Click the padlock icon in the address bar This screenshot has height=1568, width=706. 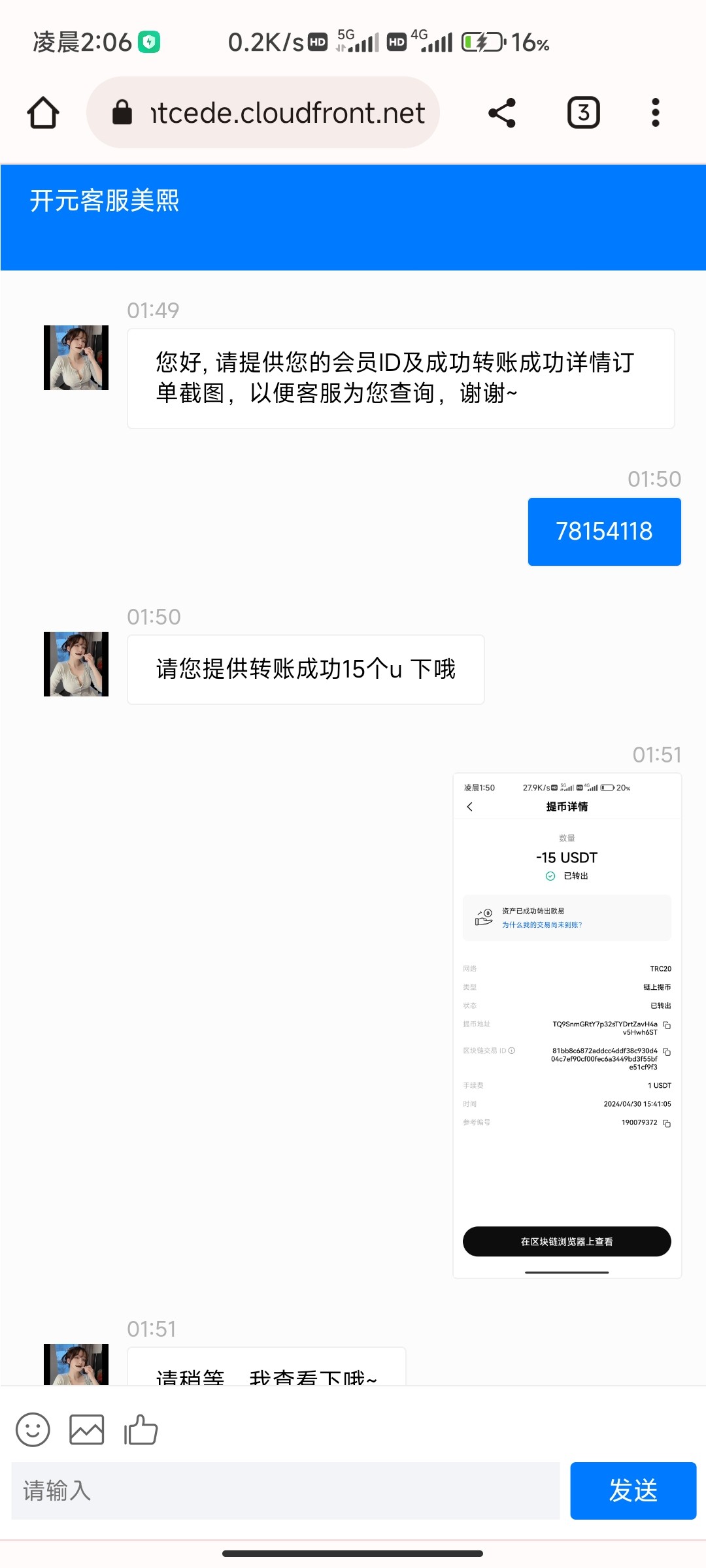click(x=124, y=112)
